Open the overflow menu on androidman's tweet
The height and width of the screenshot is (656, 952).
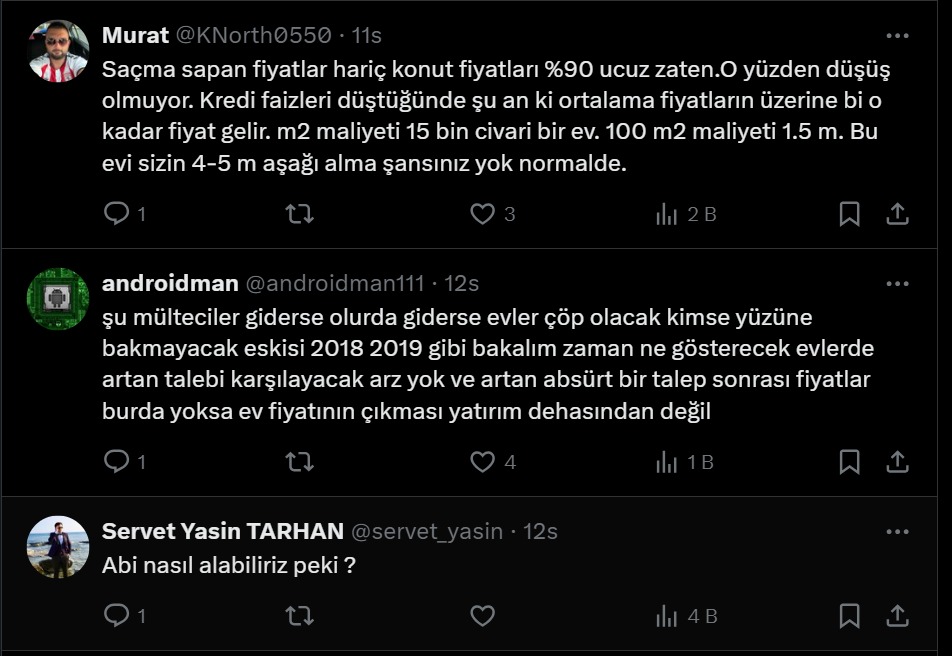click(897, 284)
